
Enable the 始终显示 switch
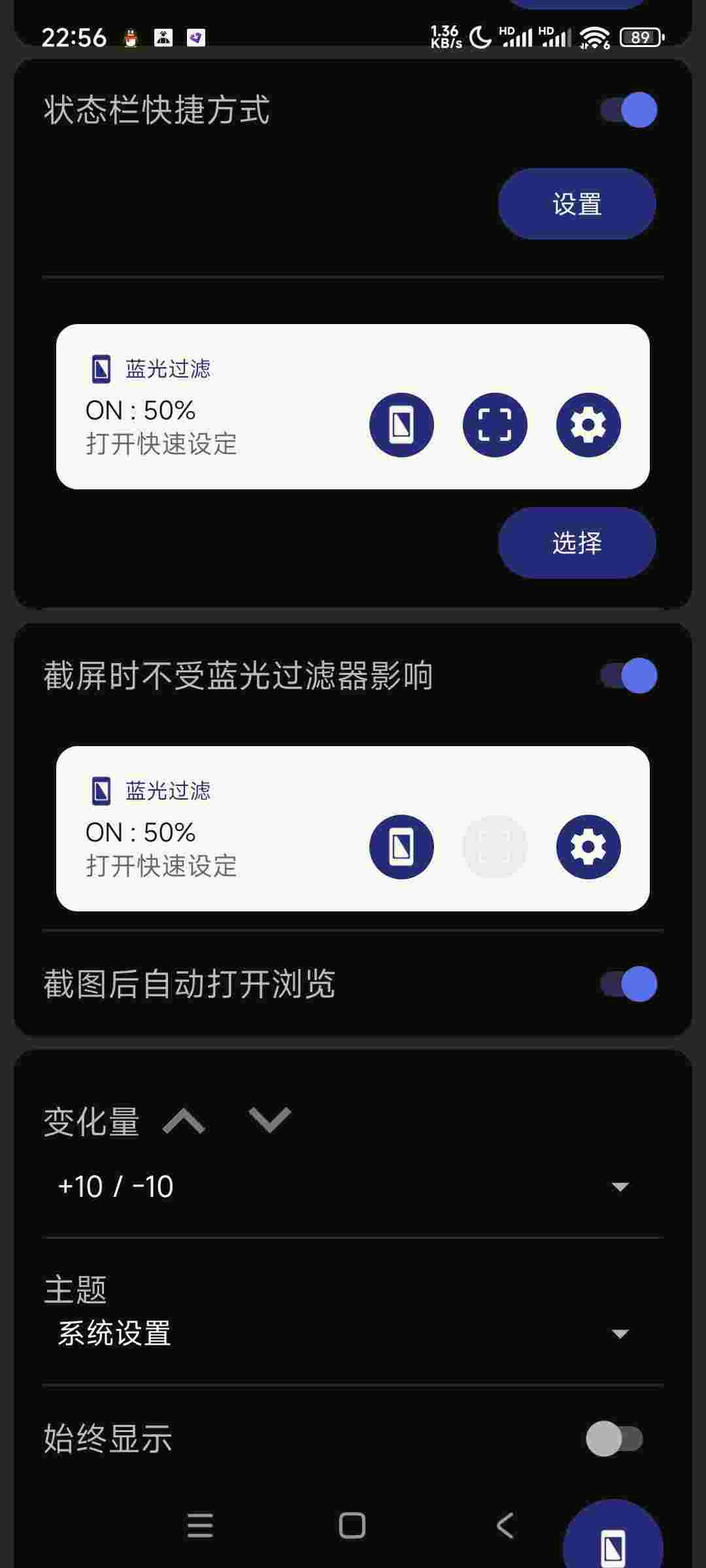pos(614,1439)
